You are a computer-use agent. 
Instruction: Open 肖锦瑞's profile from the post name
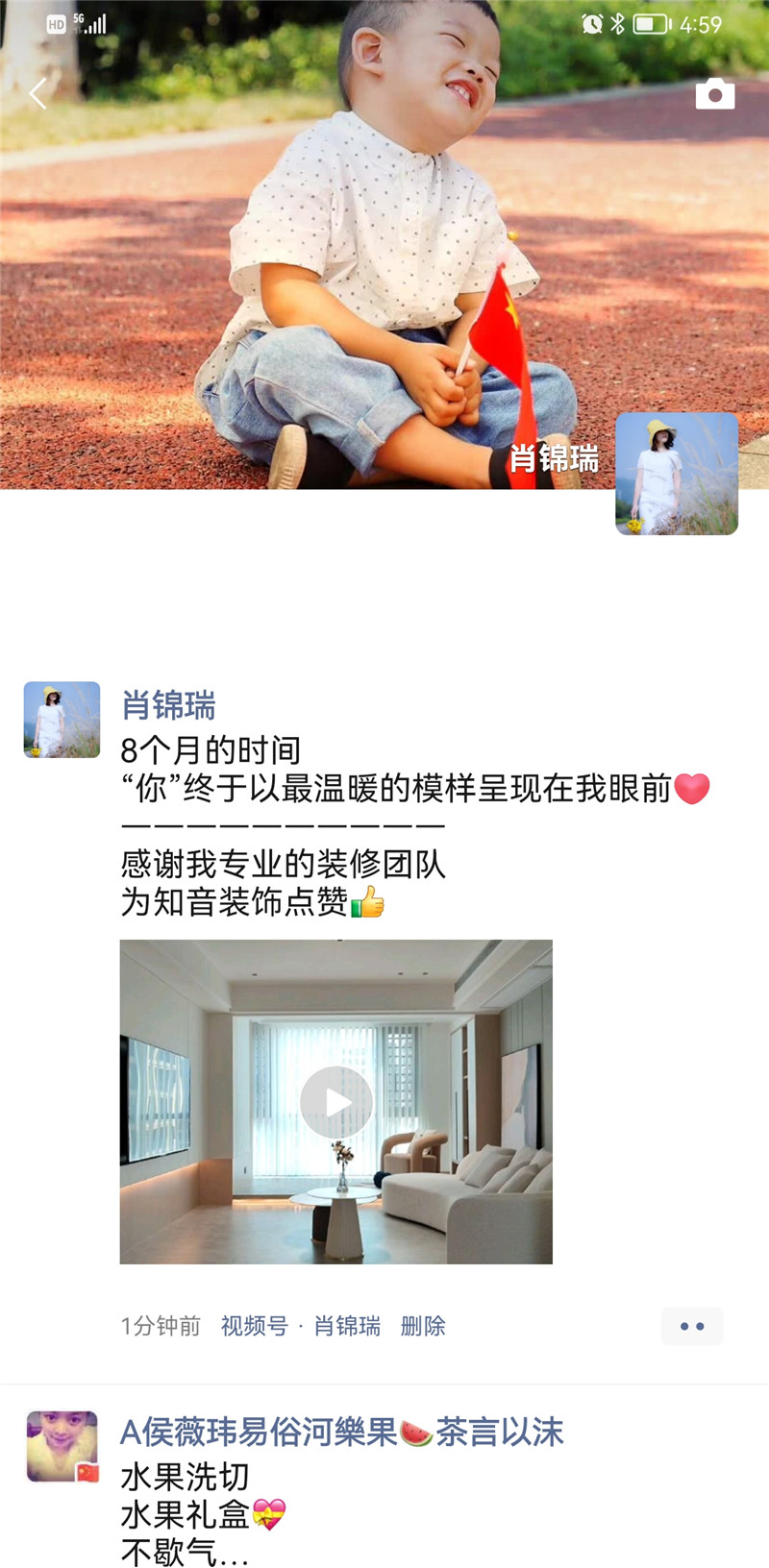point(168,705)
